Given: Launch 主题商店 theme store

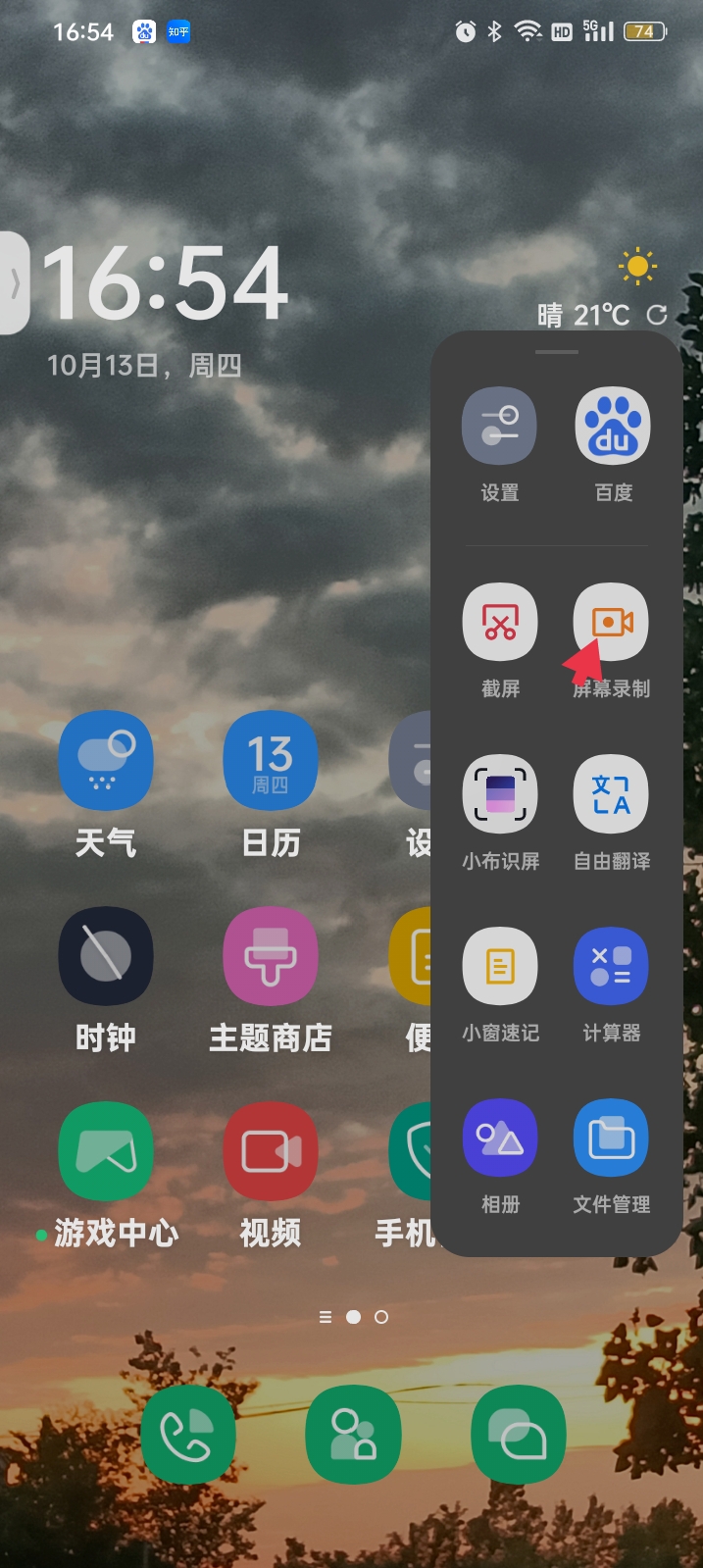Looking at the screenshot, I should (x=271, y=956).
